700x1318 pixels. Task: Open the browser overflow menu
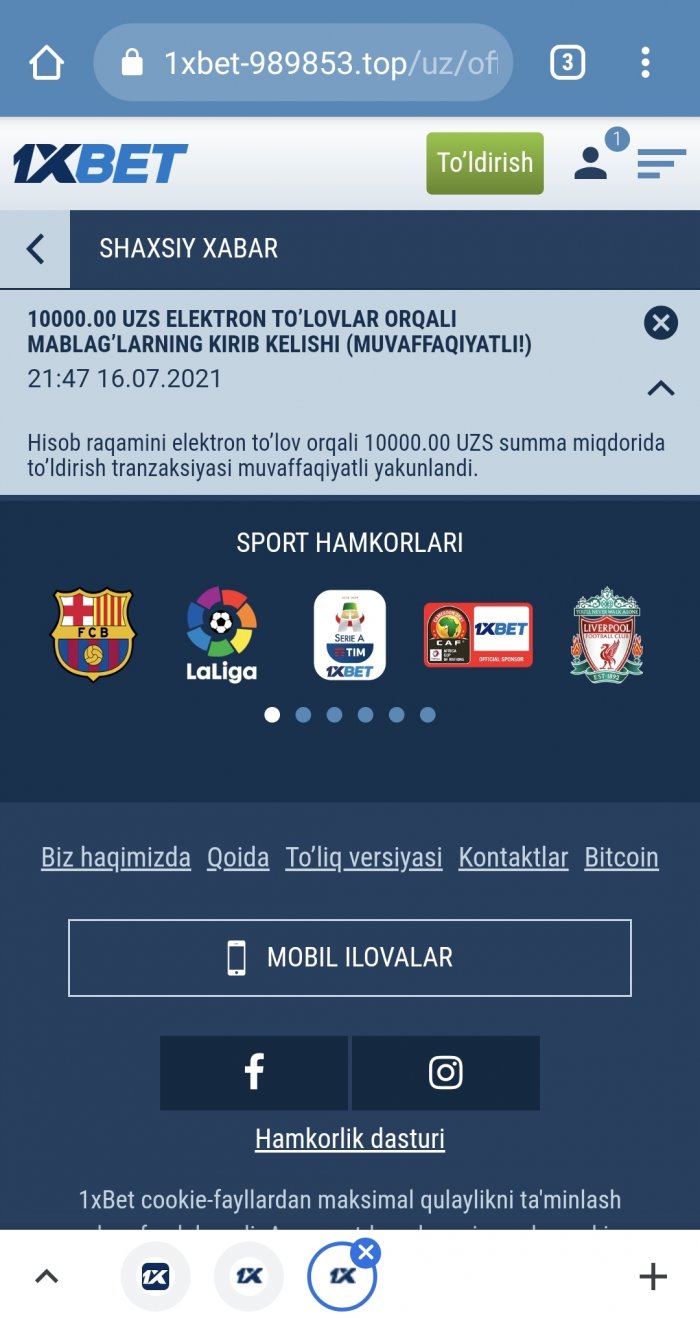[x=646, y=63]
